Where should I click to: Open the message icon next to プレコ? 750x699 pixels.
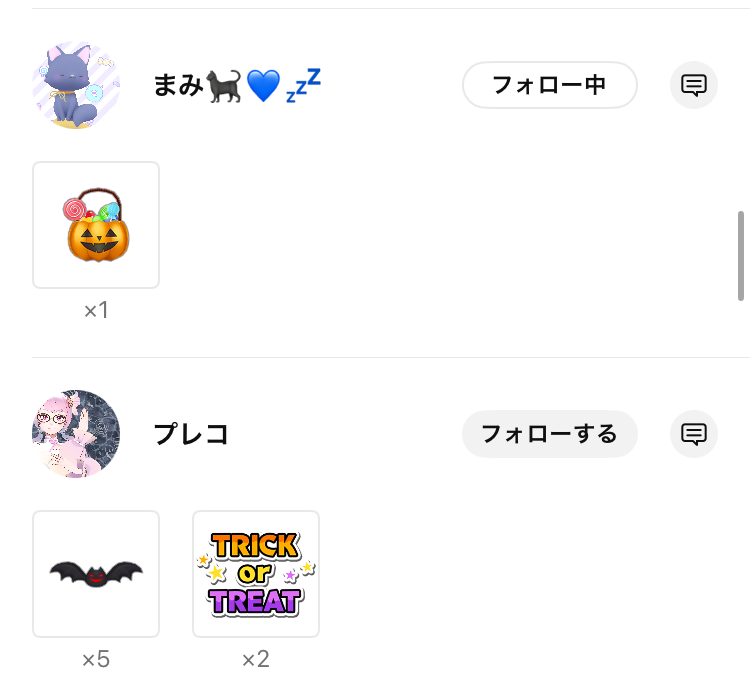tap(694, 434)
